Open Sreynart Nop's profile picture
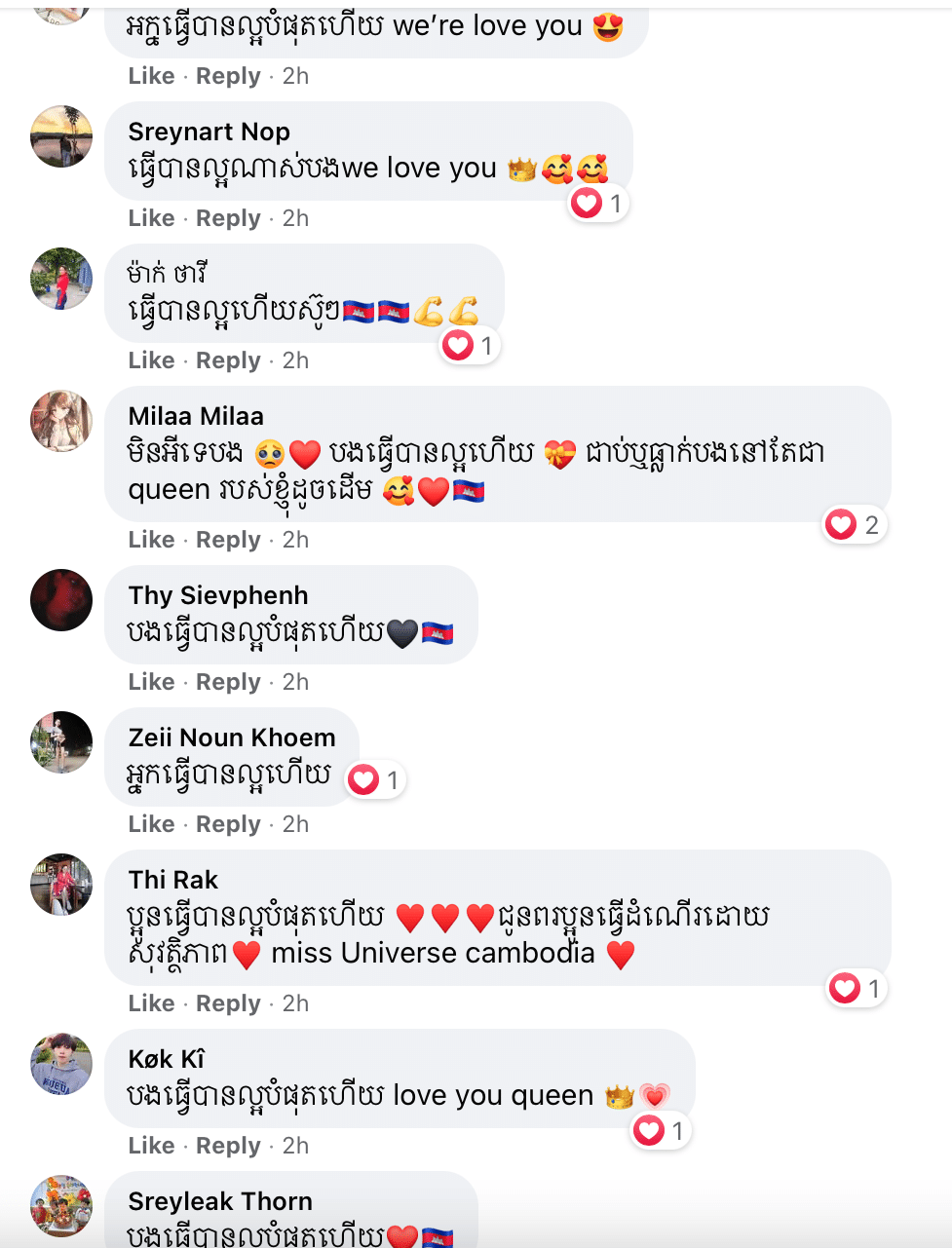The width and height of the screenshot is (952, 1248). coord(61,136)
